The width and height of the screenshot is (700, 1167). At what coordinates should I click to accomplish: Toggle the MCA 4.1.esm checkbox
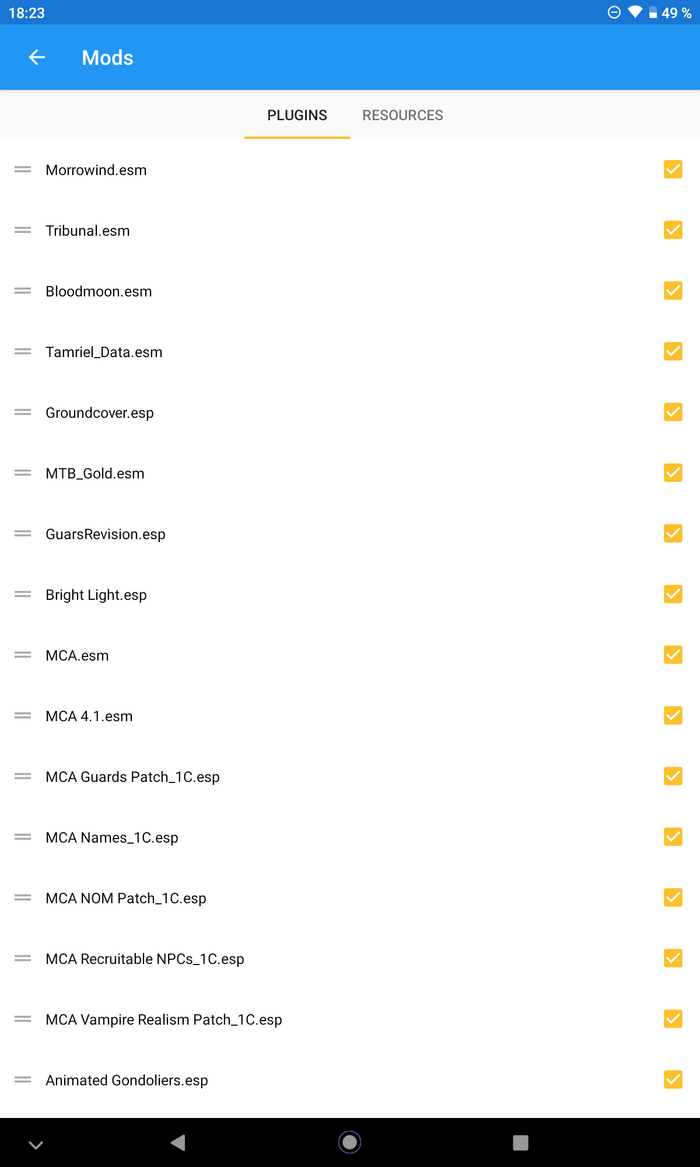pos(672,716)
